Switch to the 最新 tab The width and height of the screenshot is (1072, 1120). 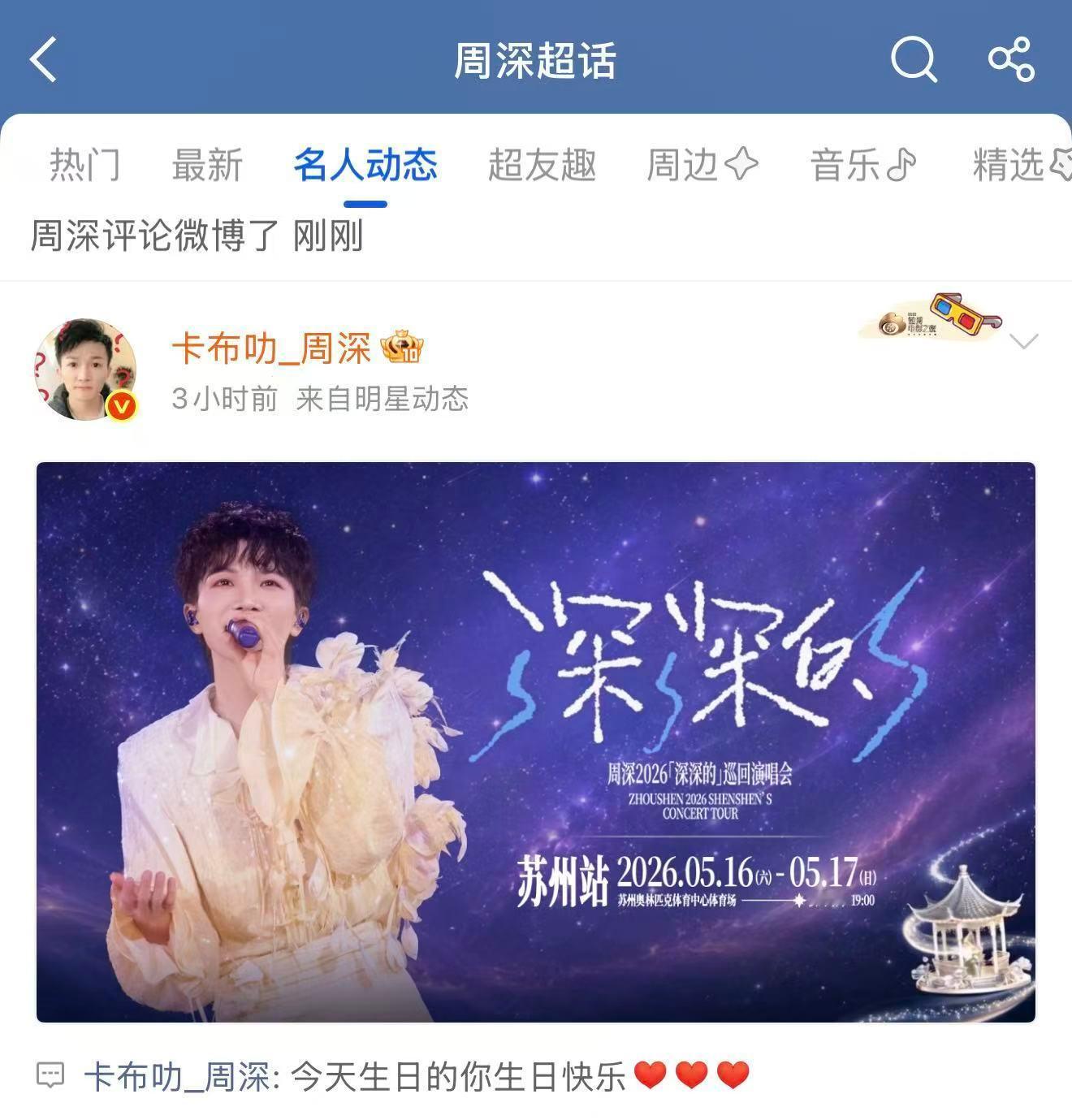tap(208, 165)
